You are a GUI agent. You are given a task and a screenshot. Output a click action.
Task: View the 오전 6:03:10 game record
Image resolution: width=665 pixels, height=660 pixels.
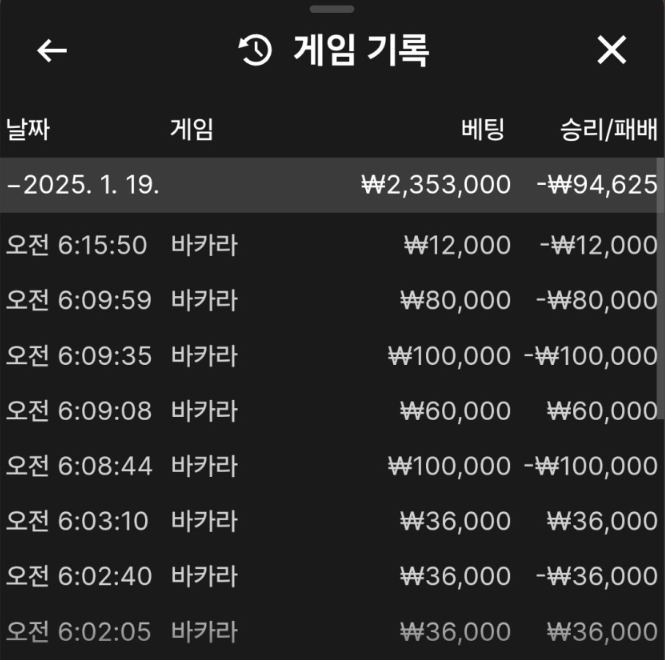pos(330,521)
